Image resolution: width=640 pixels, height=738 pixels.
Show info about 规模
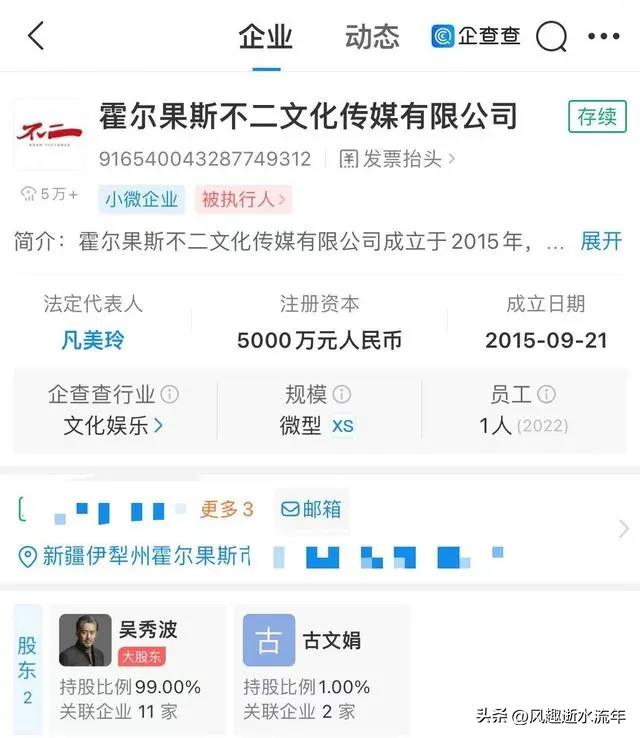click(342, 394)
